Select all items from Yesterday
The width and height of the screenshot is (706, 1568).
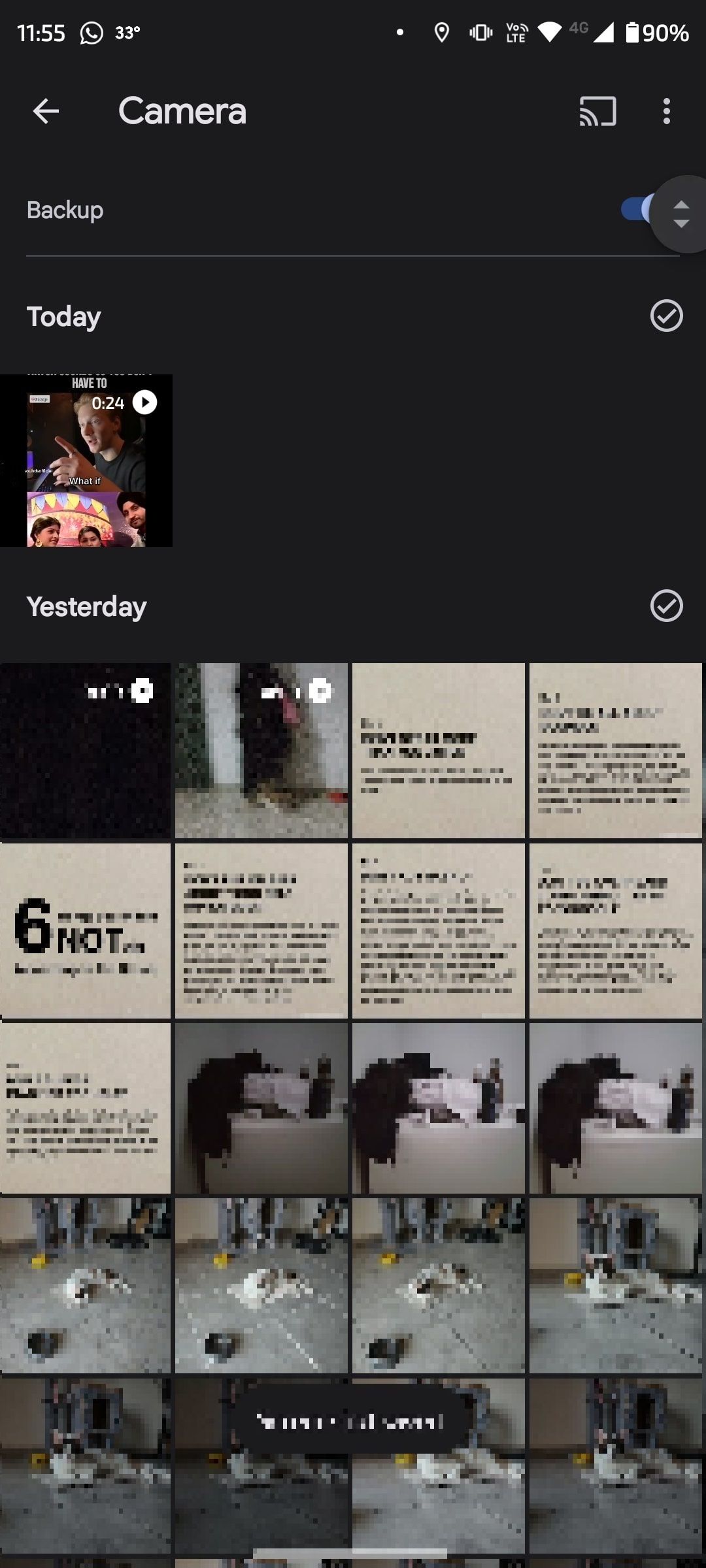coord(666,606)
